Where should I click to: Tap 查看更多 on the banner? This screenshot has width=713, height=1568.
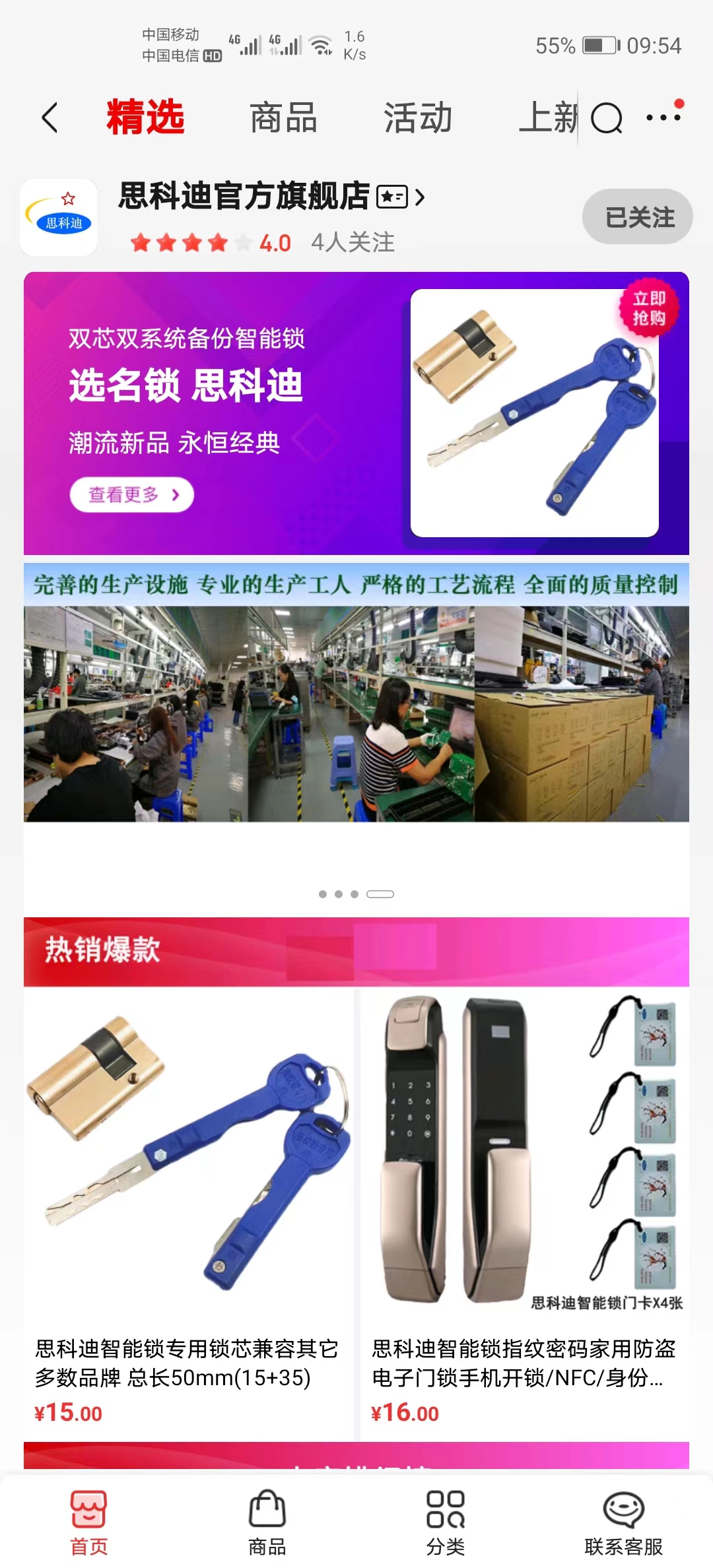(x=131, y=494)
